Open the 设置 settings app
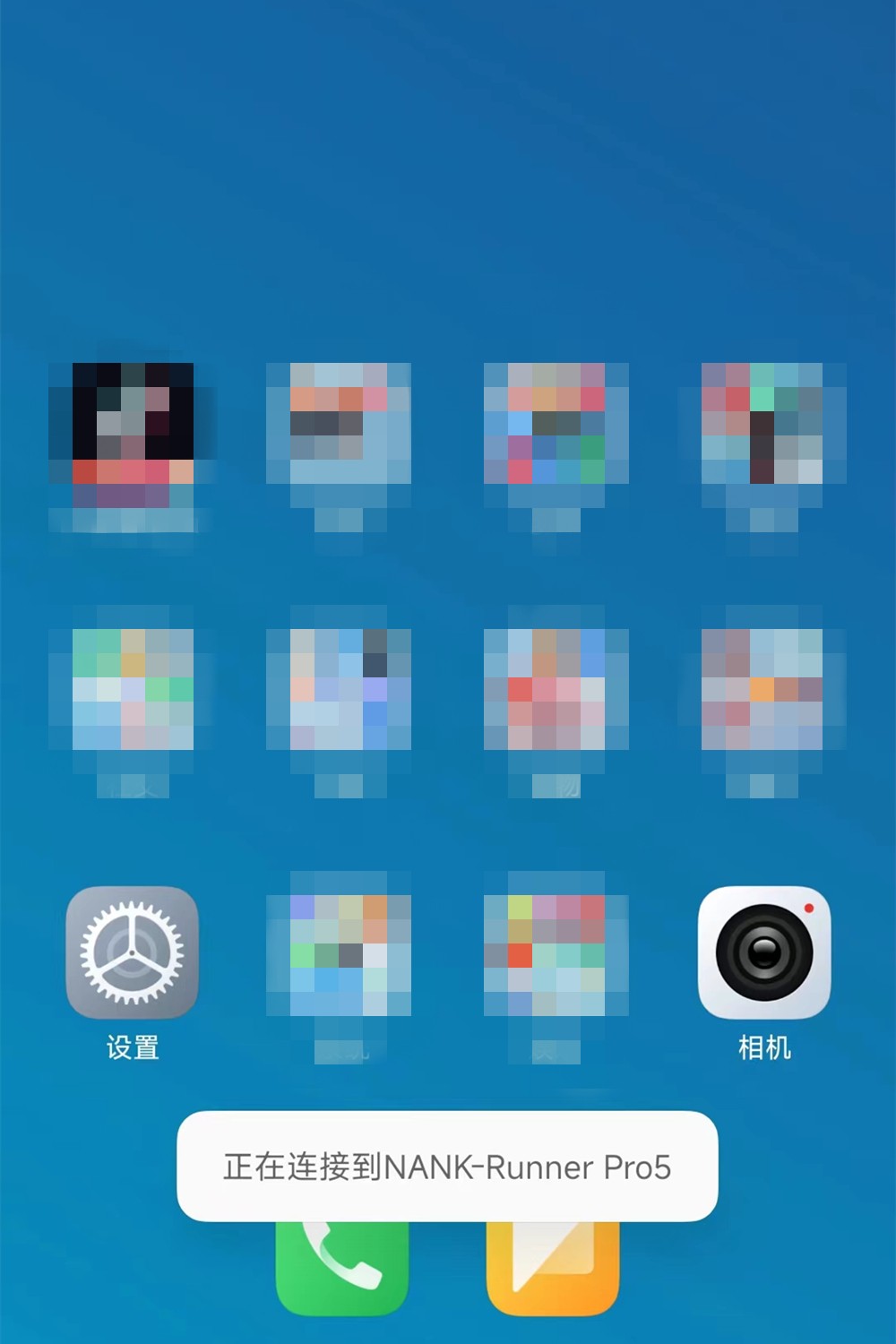 pyautogui.click(x=133, y=952)
